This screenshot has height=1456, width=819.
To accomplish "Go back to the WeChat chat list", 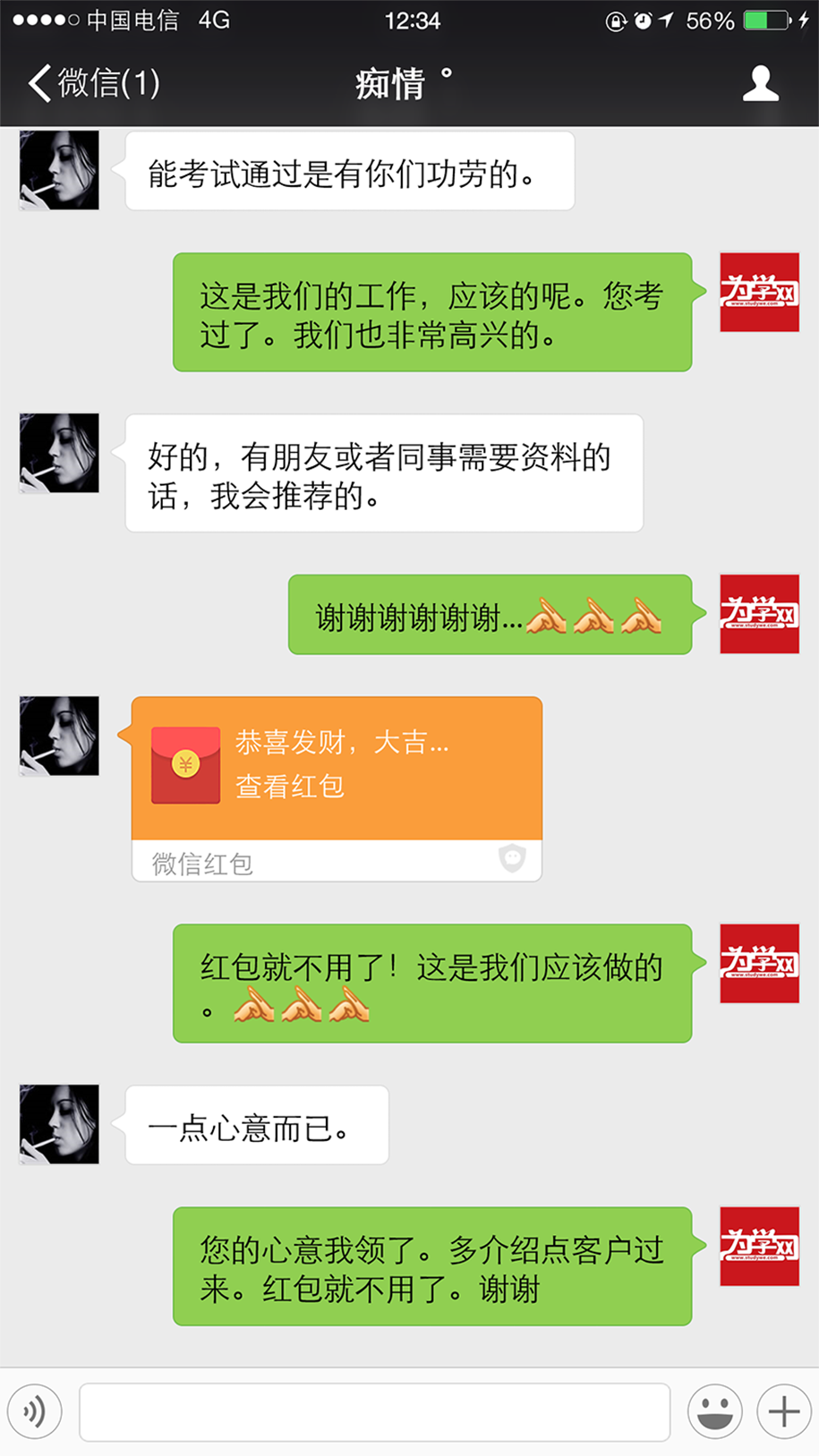I will coord(94,84).
